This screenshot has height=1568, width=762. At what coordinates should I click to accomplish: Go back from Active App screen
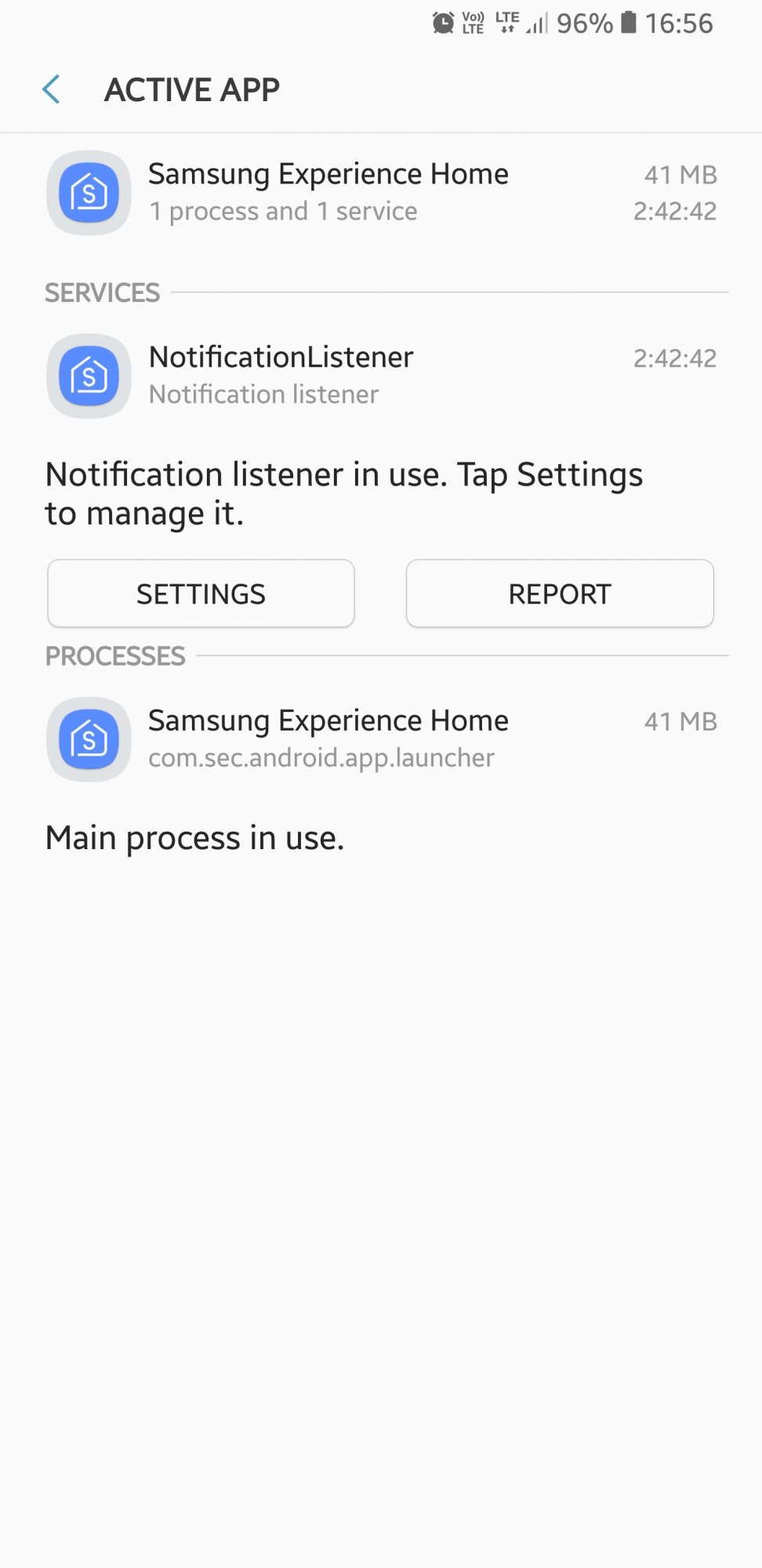pyautogui.click(x=52, y=89)
